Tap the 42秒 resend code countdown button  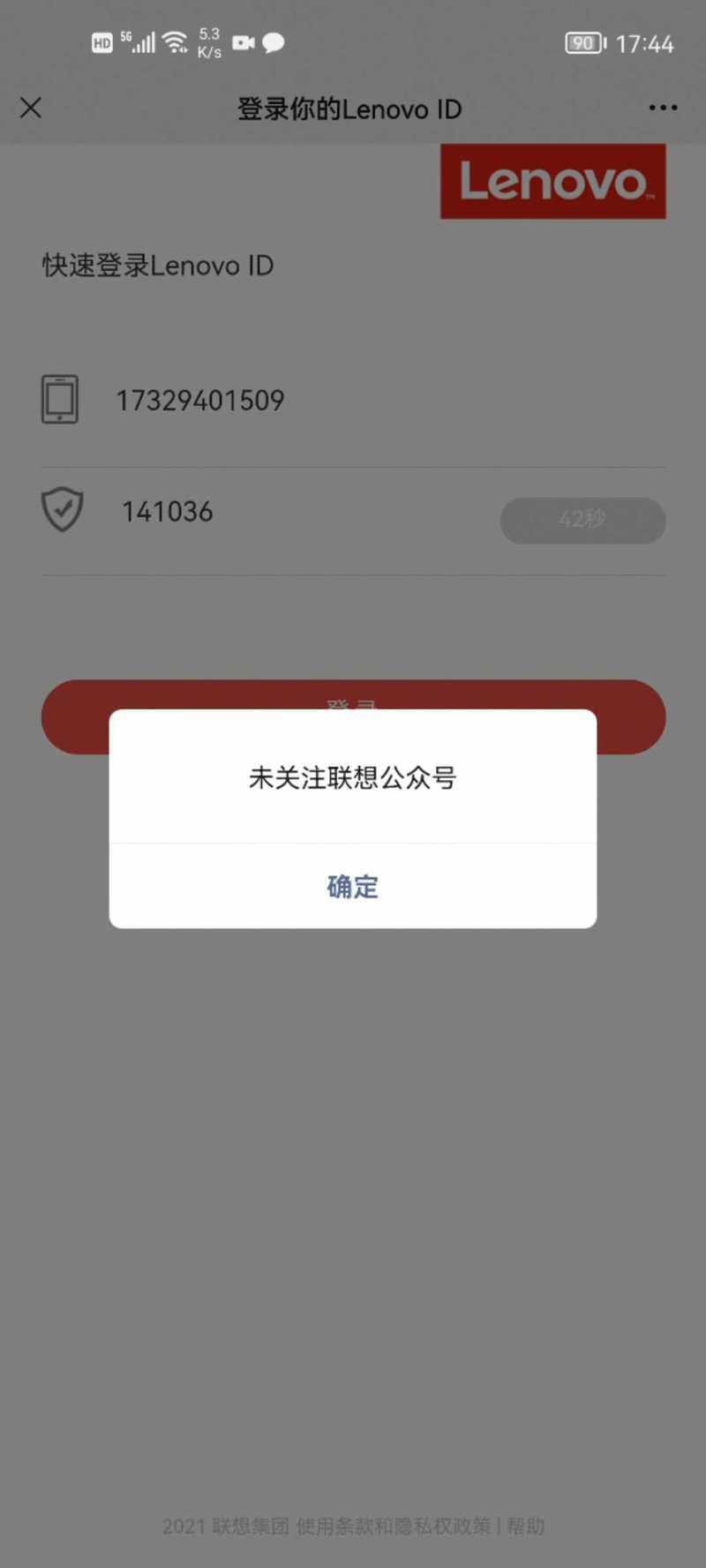(582, 520)
